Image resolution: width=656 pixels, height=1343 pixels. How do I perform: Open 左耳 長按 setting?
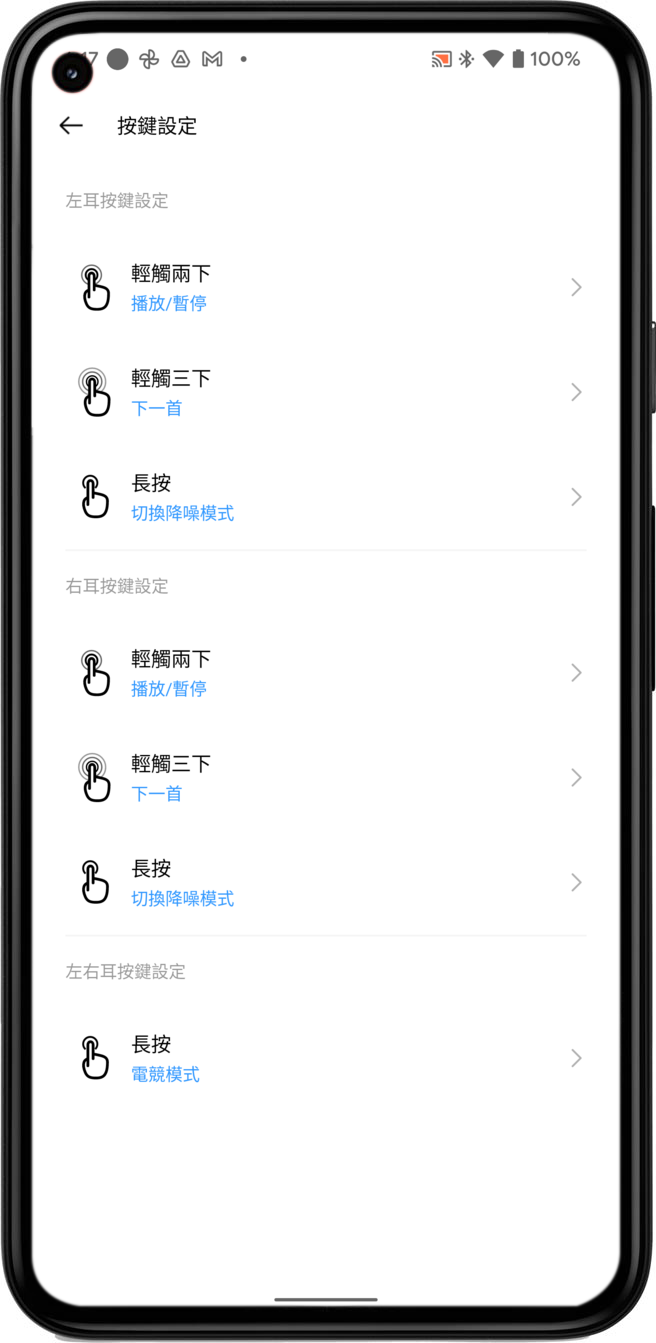pos(326,497)
